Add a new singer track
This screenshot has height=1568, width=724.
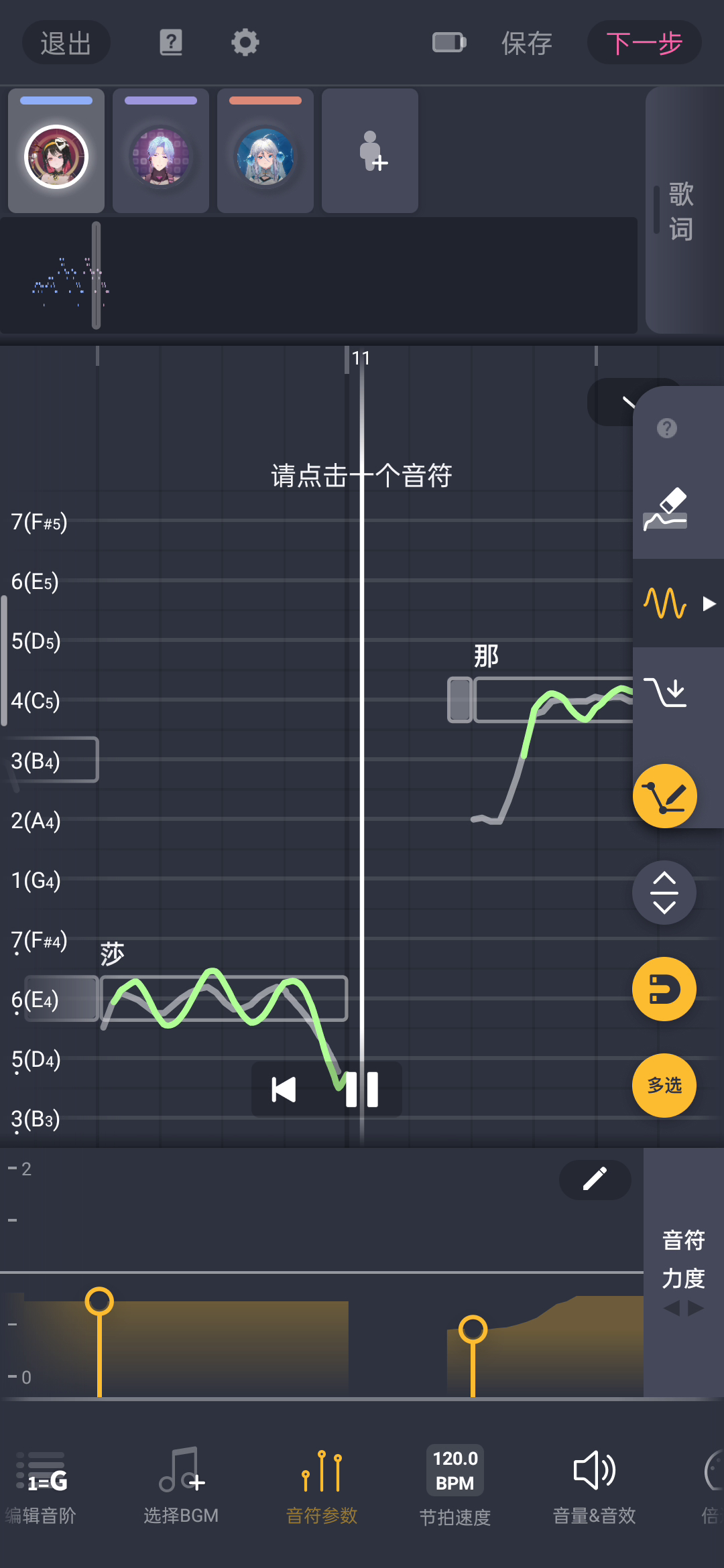coord(370,151)
